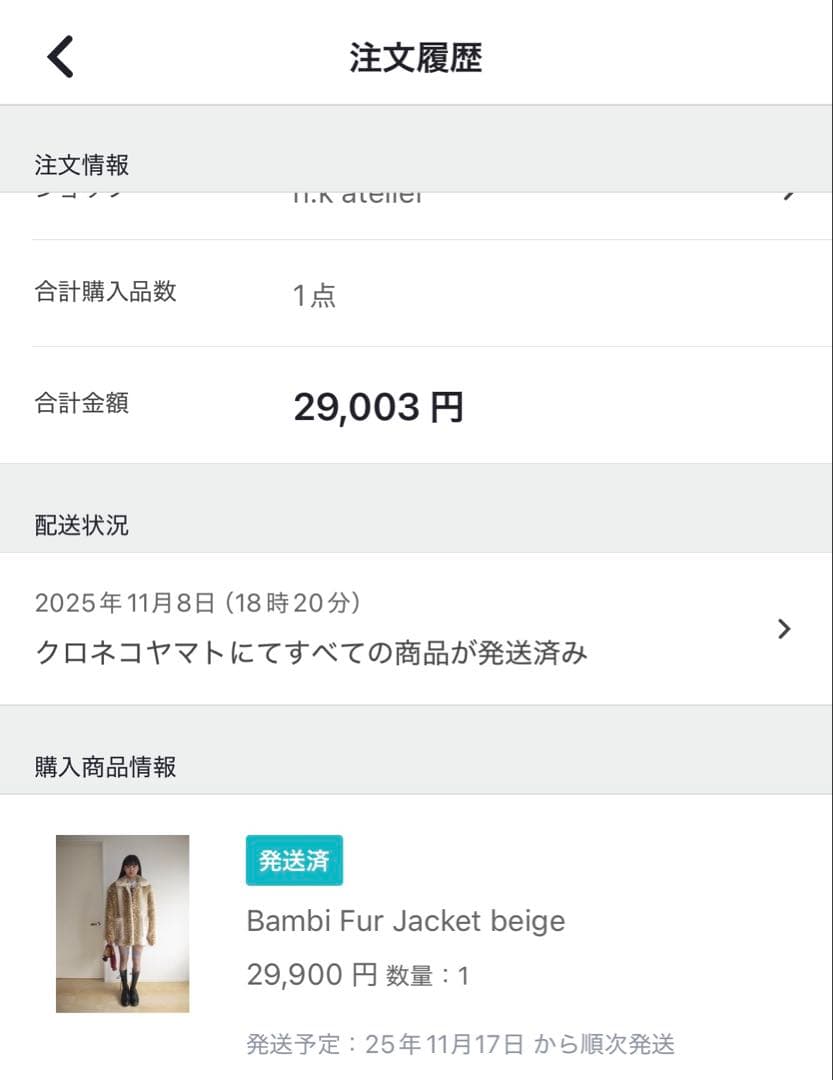Viewport: 833px width, 1080px height.
Task: Select the Bambi Fur Jacket beige product name
Action: pos(406,921)
